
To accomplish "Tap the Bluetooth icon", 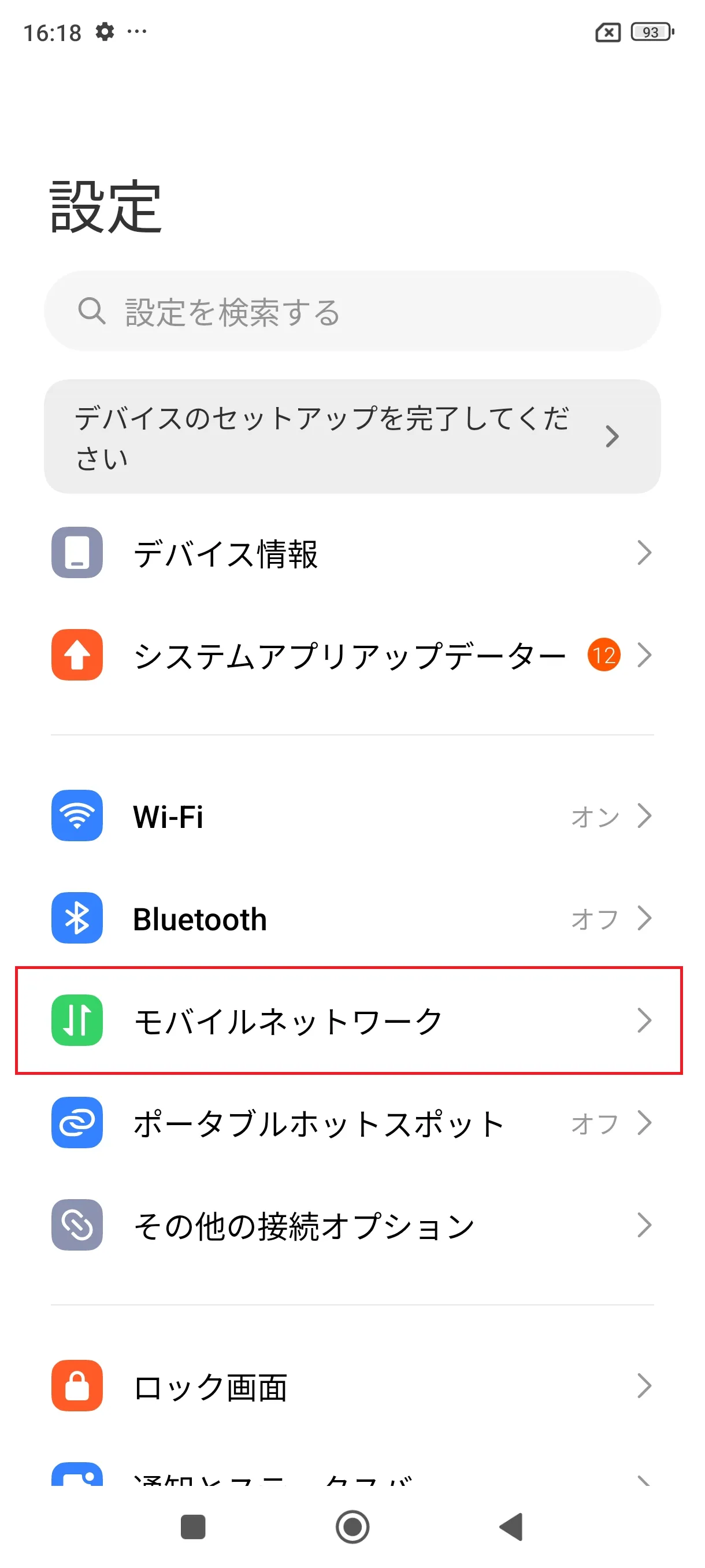I will tap(77, 919).
